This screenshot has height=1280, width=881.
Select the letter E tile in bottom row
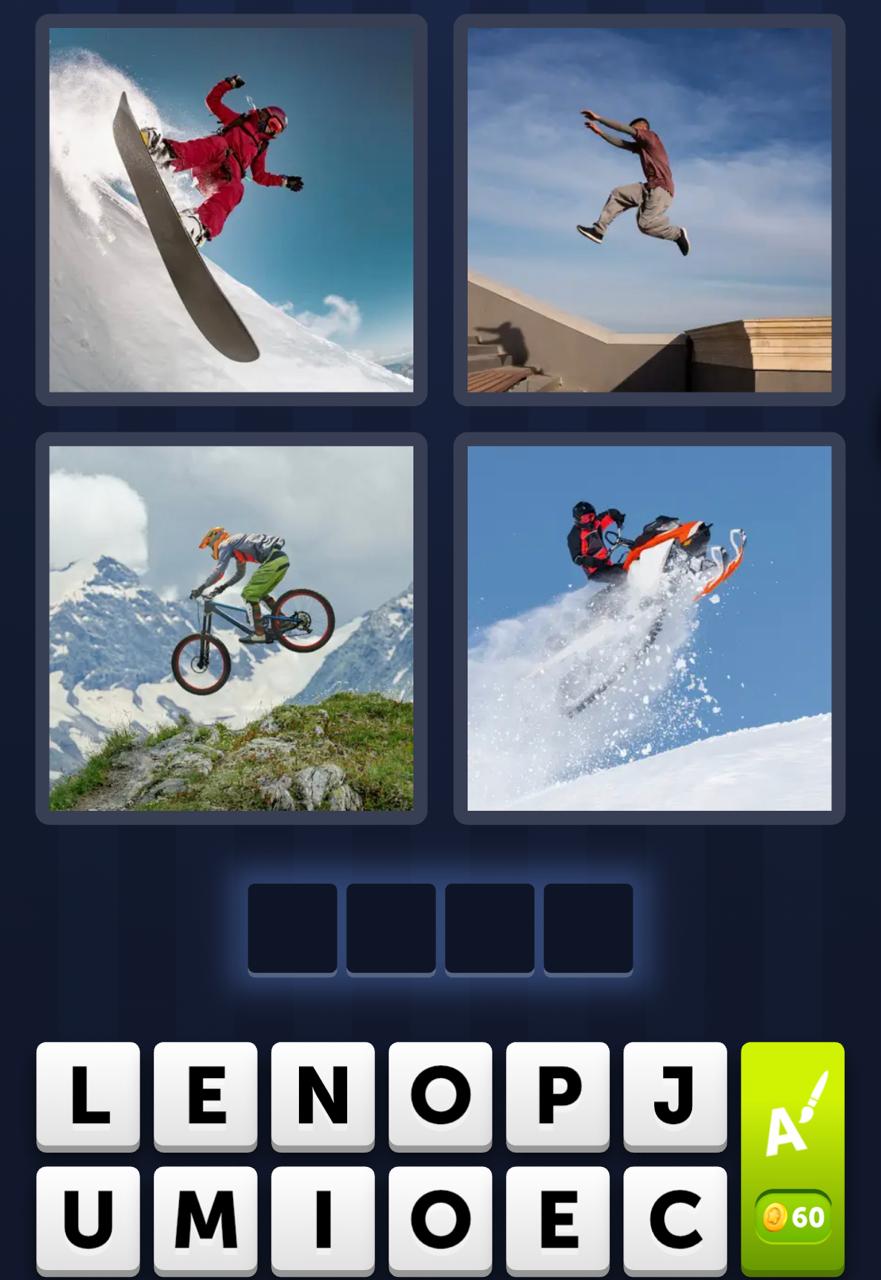pyautogui.click(x=557, y=1220)
